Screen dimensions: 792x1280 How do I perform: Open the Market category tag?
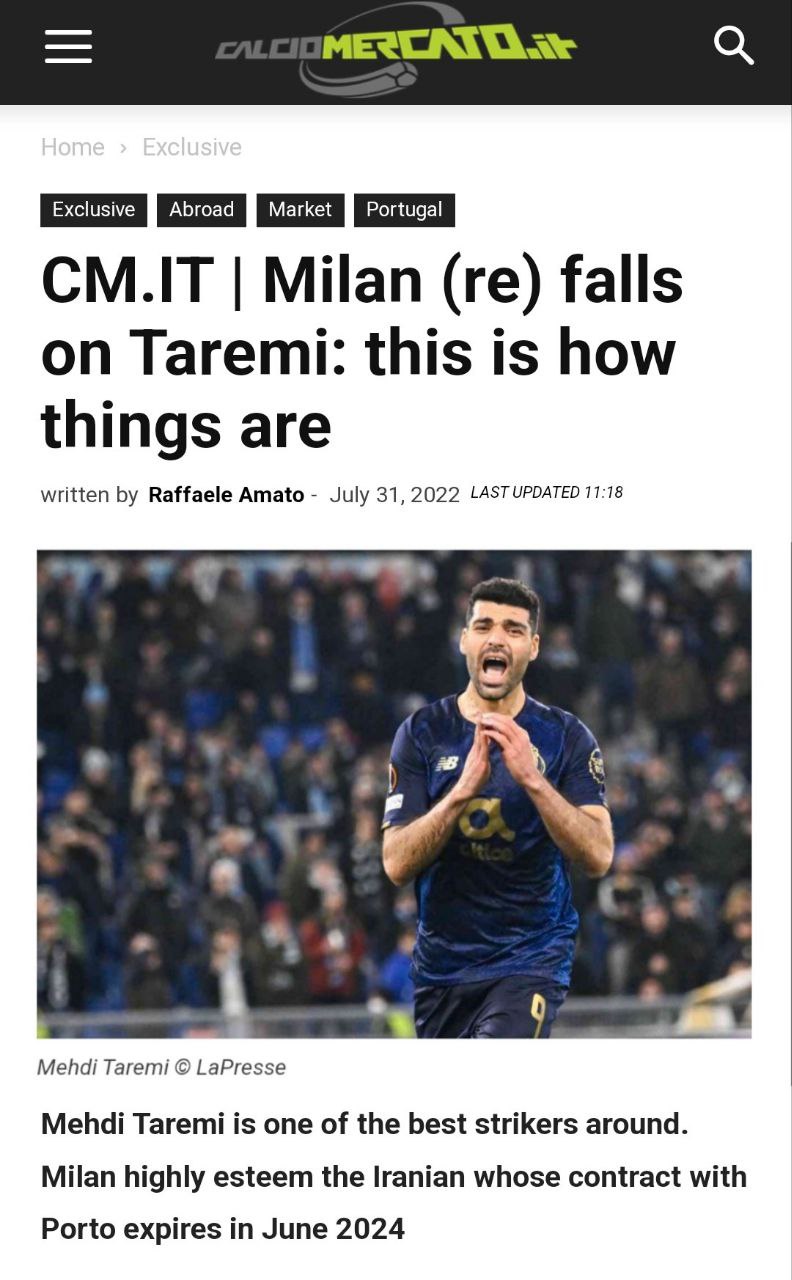coord(300,210)
